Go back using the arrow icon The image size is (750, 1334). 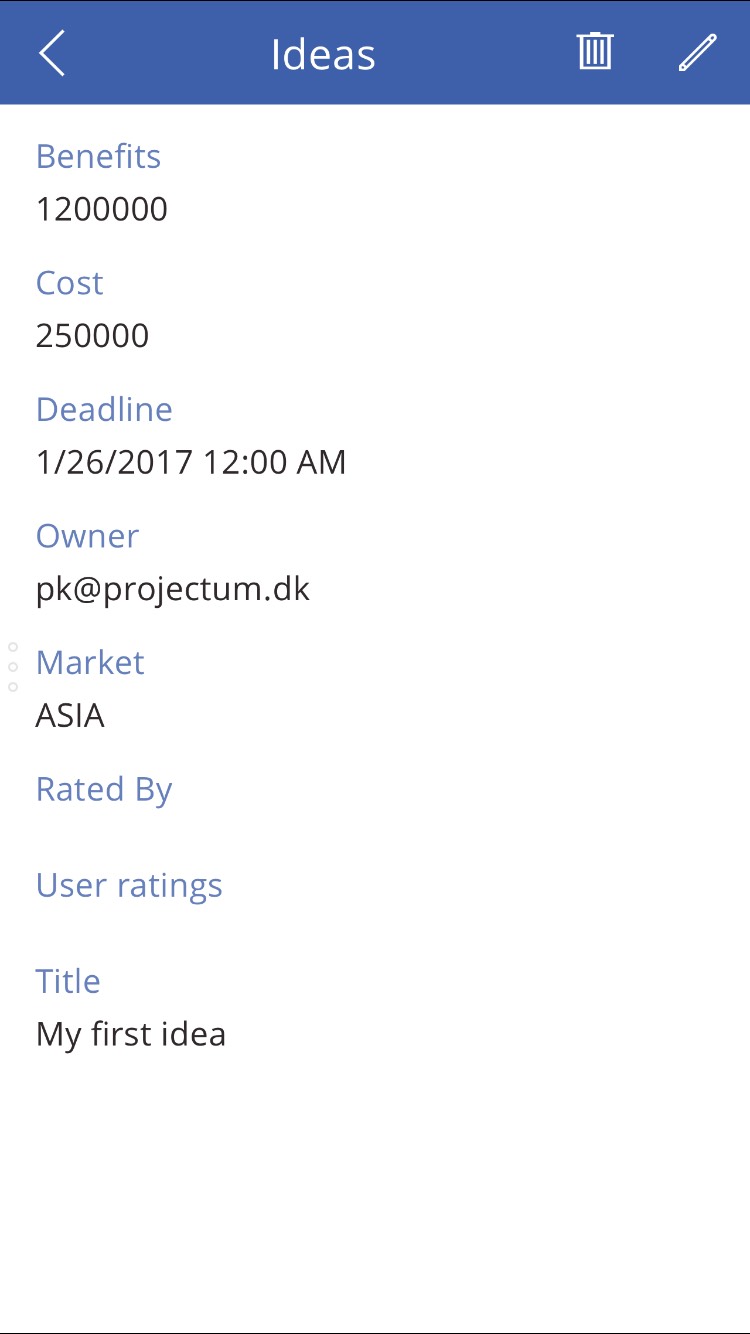[52, 53]
